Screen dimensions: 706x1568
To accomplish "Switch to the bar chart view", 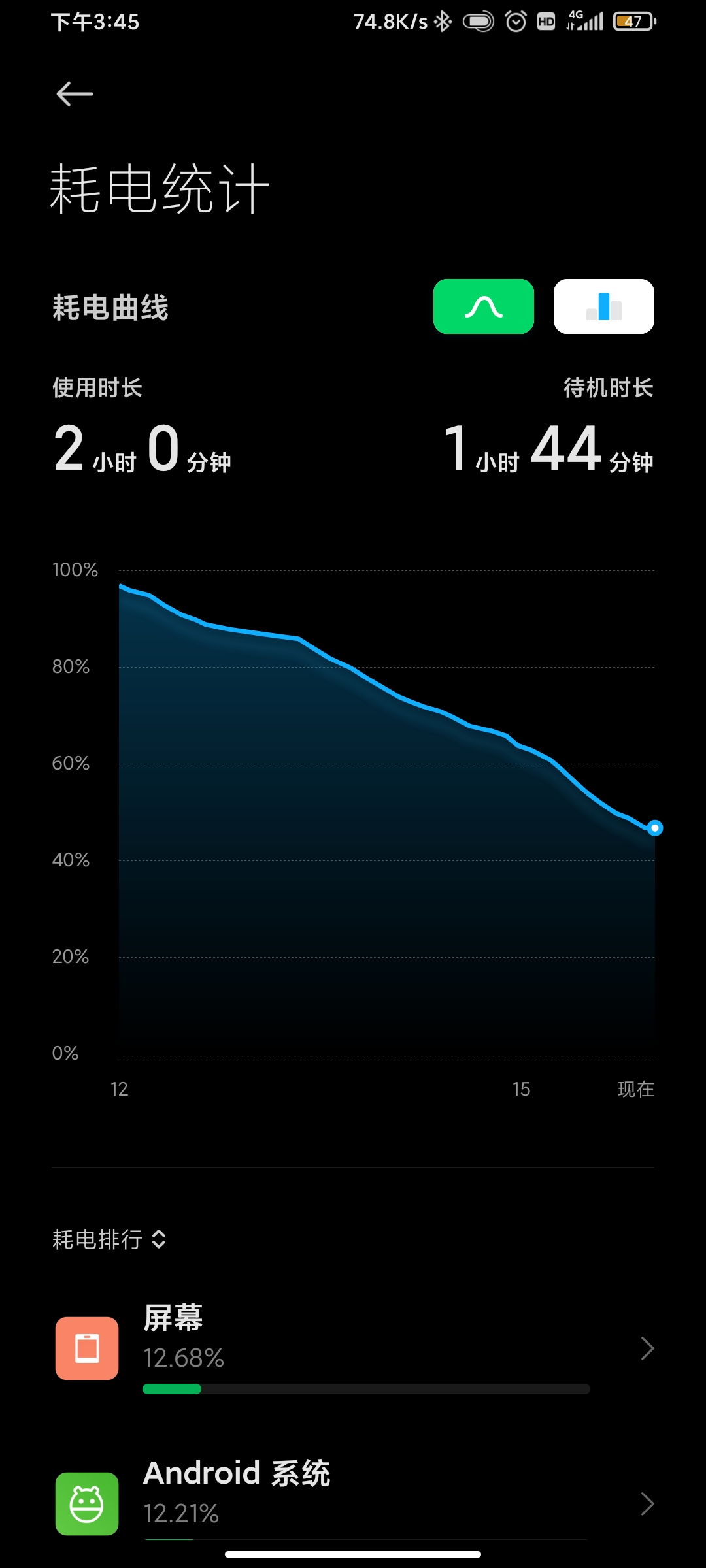I will (604, 306).
